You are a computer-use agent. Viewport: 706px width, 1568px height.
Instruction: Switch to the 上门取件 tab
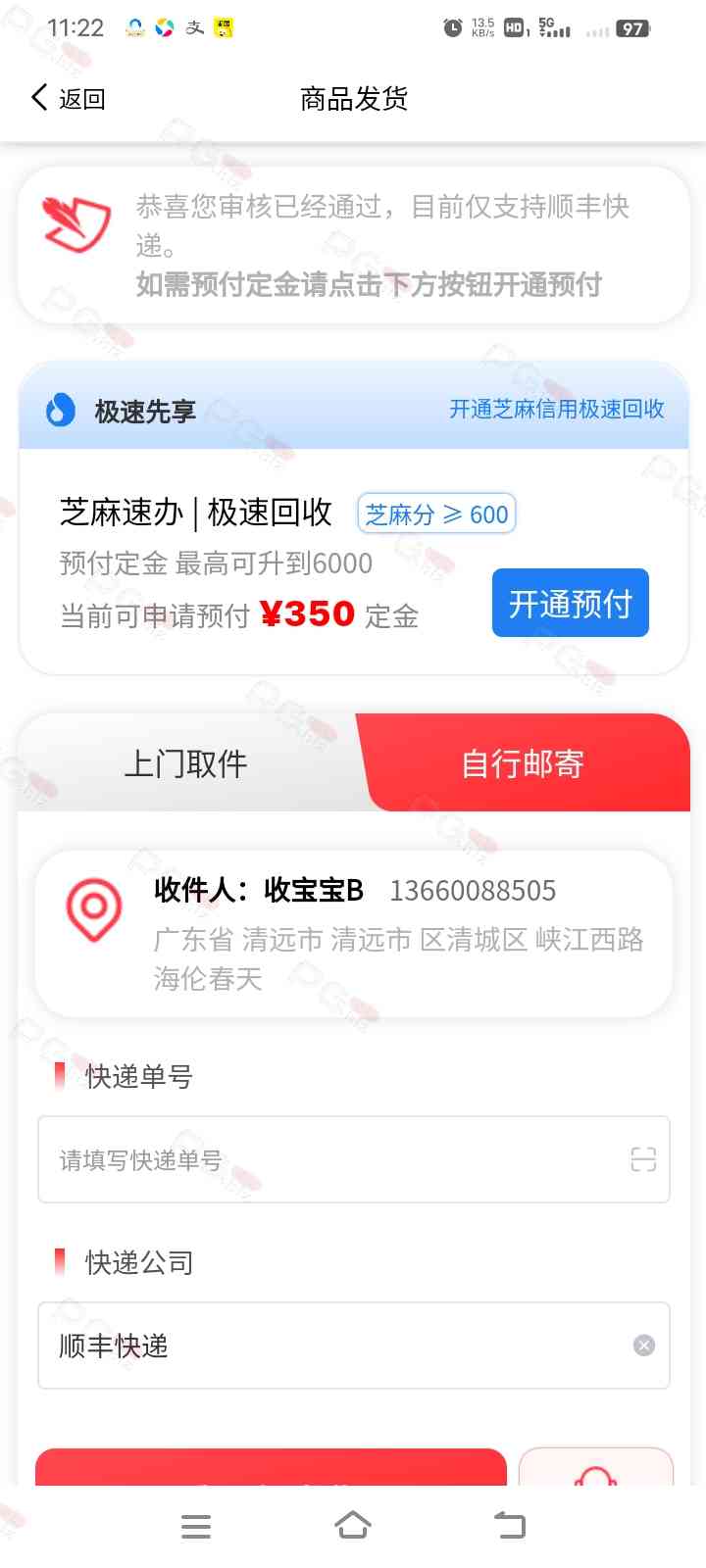click(x=186, y=763)
